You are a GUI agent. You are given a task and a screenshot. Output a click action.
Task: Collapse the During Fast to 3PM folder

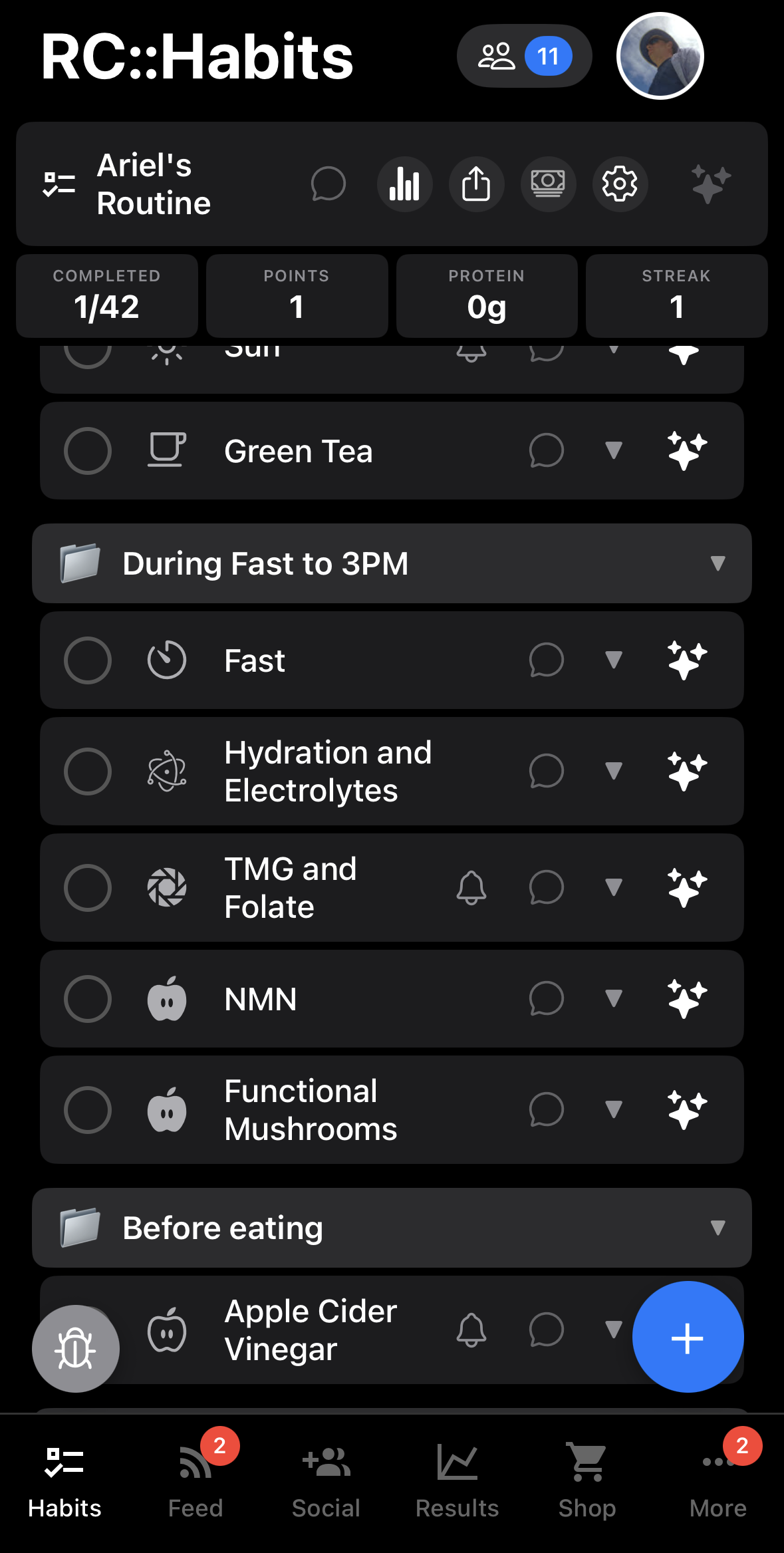point(717,563)
